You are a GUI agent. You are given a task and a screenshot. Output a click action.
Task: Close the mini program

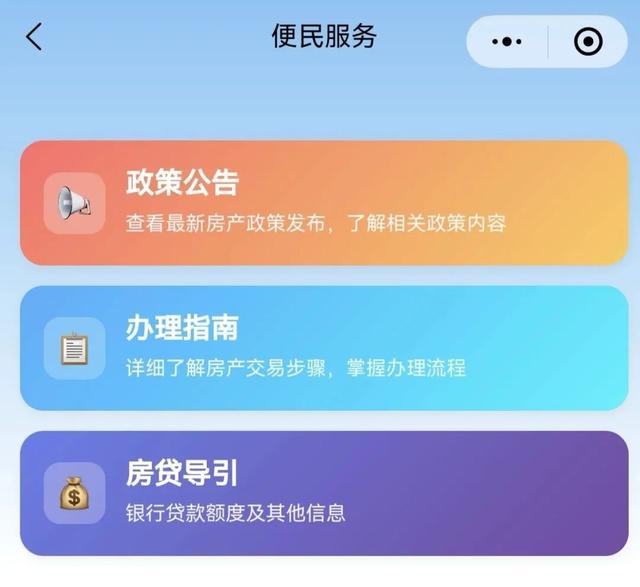pos(589,41)
